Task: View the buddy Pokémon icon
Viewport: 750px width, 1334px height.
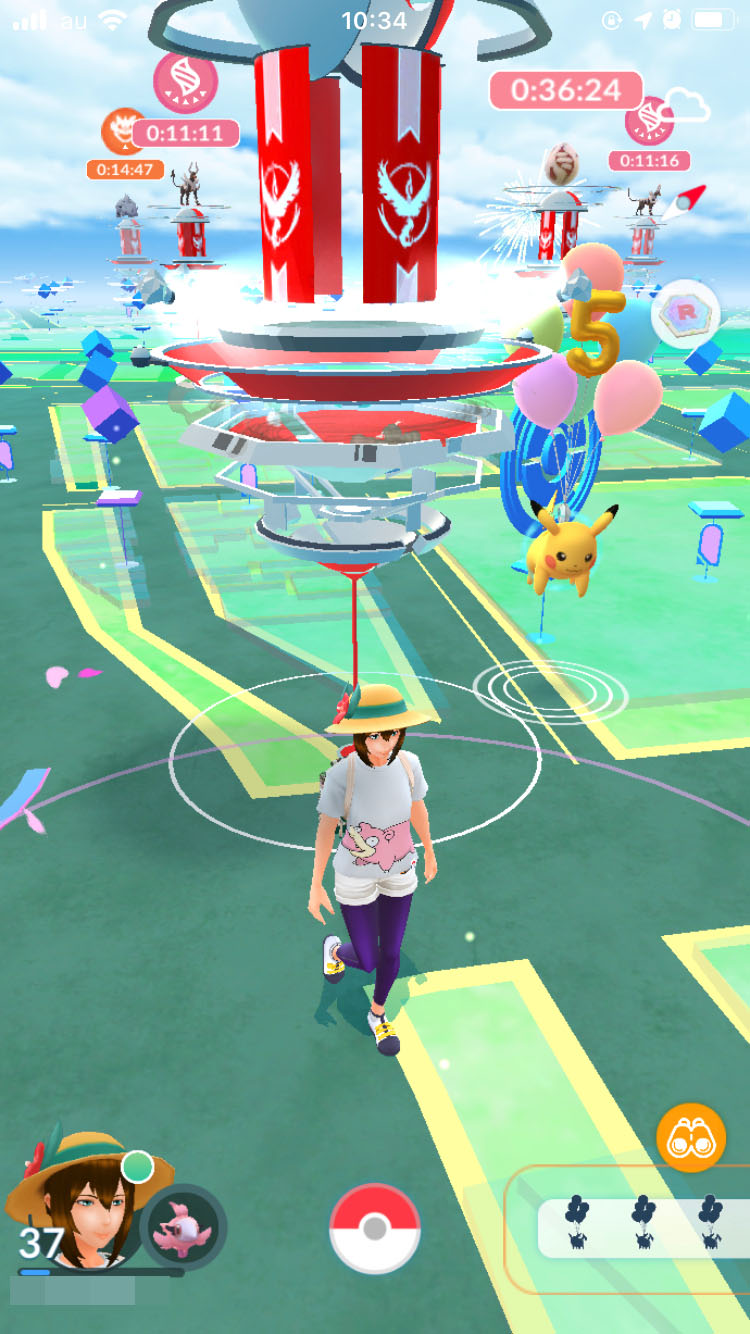Action: click(x=183, y=1228)
